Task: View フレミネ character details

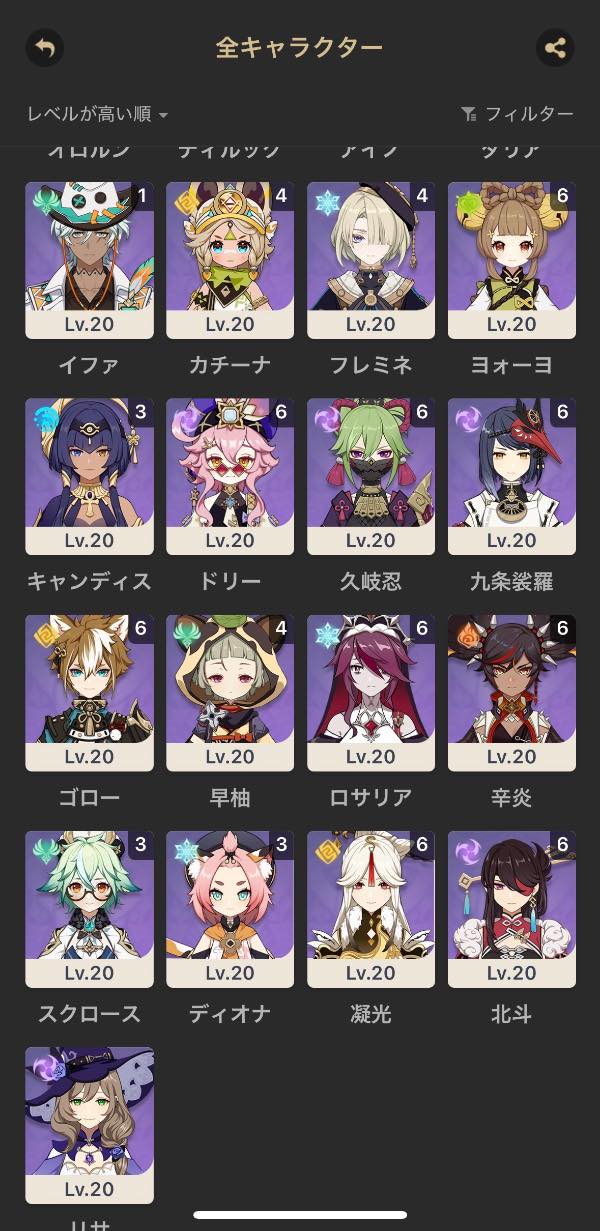Action: [x=371, y=260]
